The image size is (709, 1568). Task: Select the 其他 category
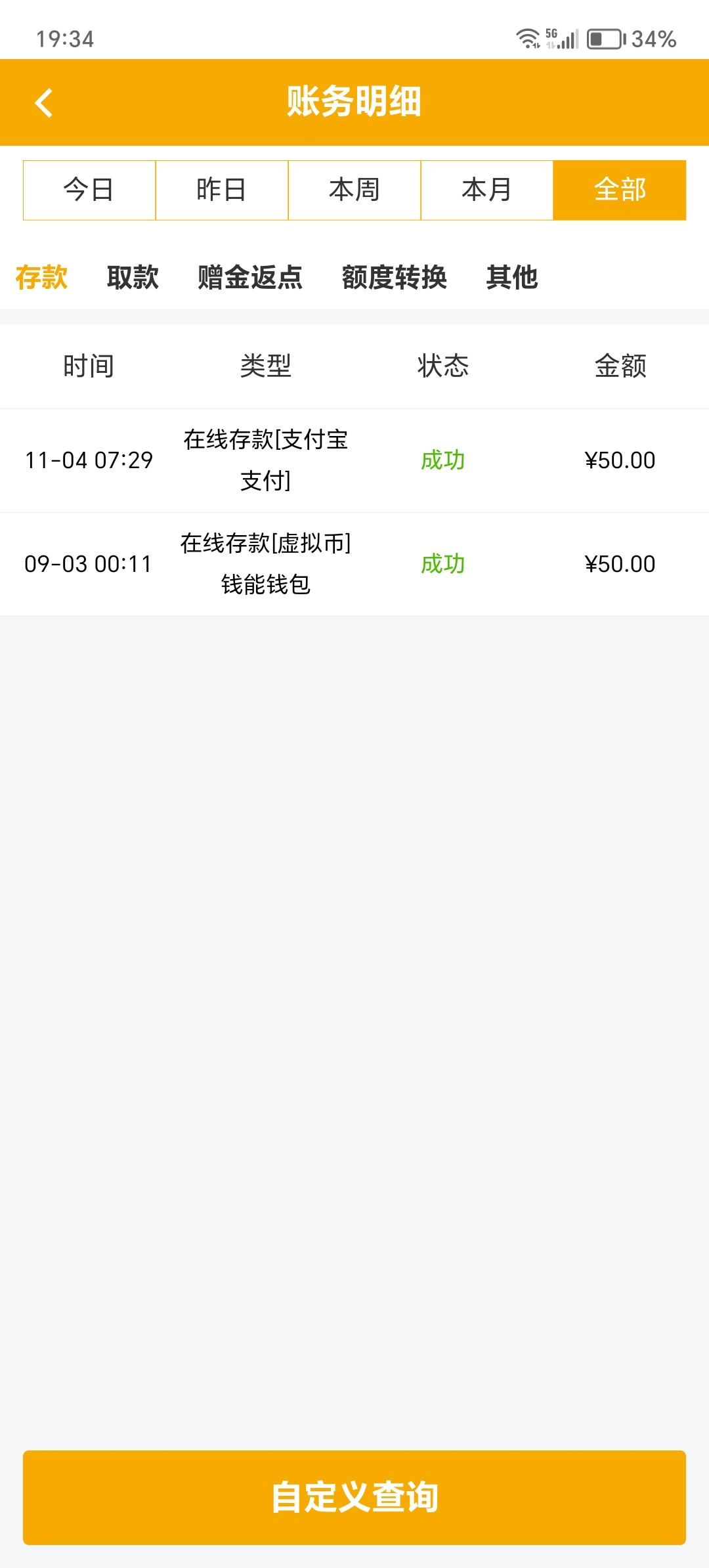coord(512,277)
